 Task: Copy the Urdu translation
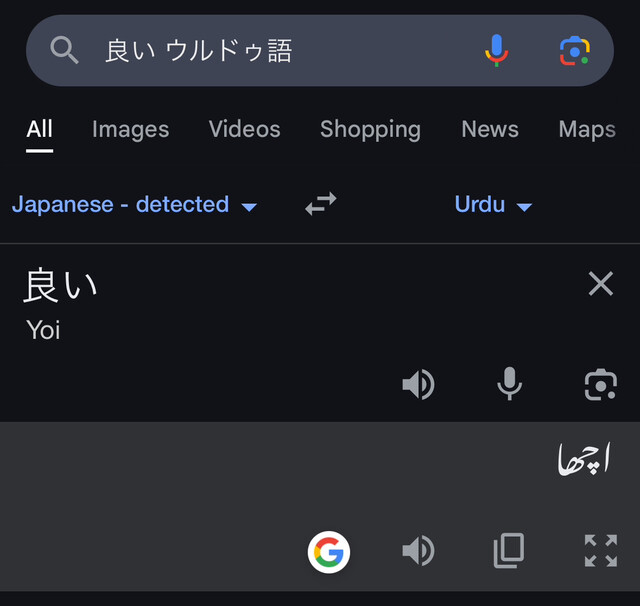point(509,550)
